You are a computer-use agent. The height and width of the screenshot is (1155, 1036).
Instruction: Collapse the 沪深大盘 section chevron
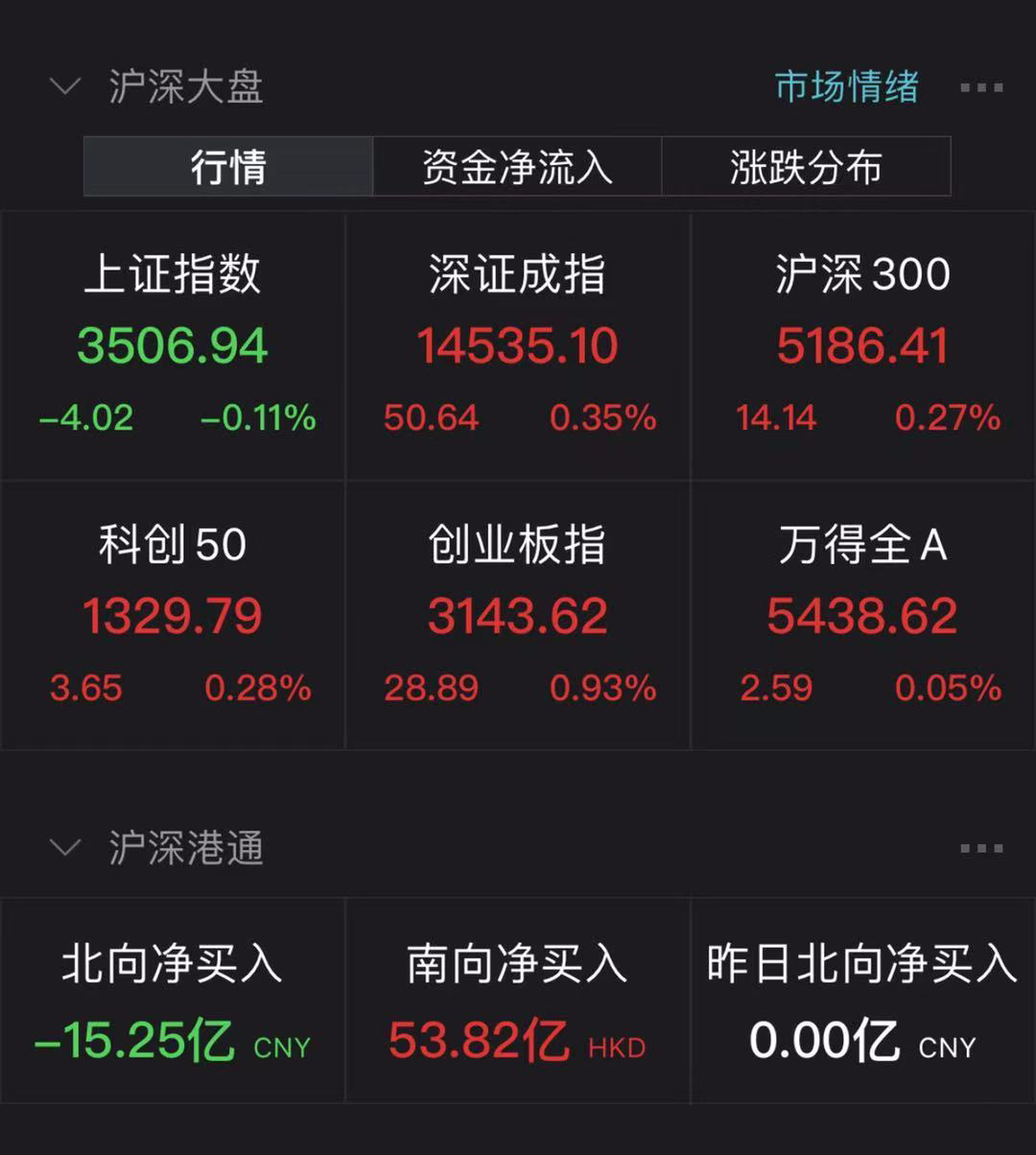coord(64,86)
